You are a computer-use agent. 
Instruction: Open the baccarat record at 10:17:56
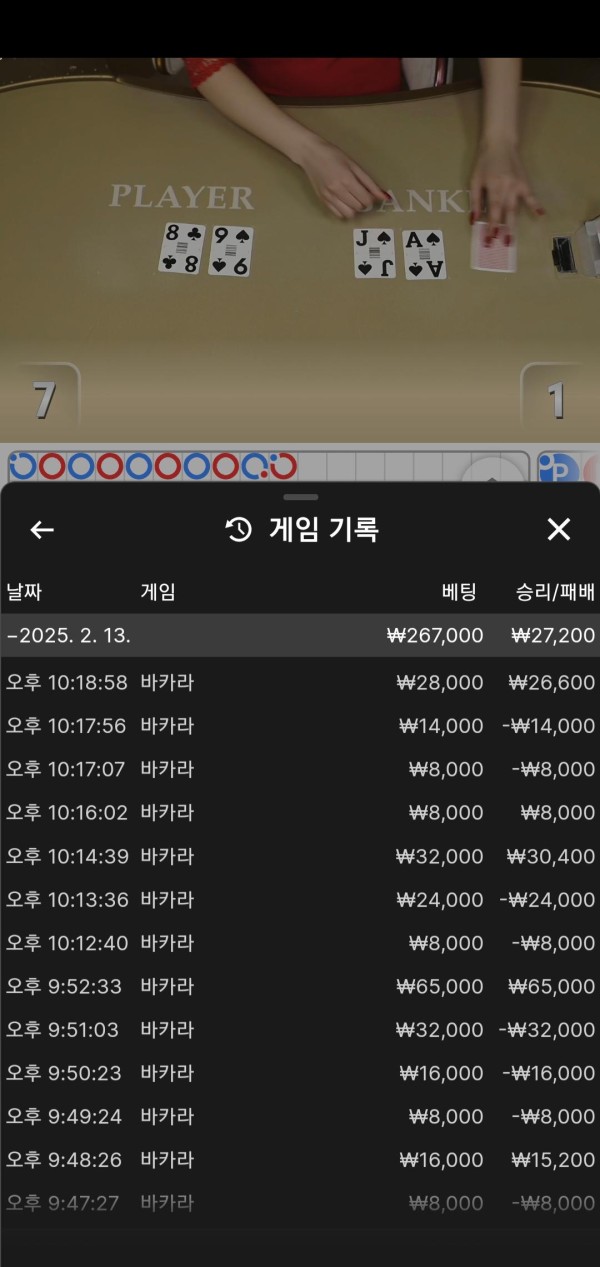[300, 726]
